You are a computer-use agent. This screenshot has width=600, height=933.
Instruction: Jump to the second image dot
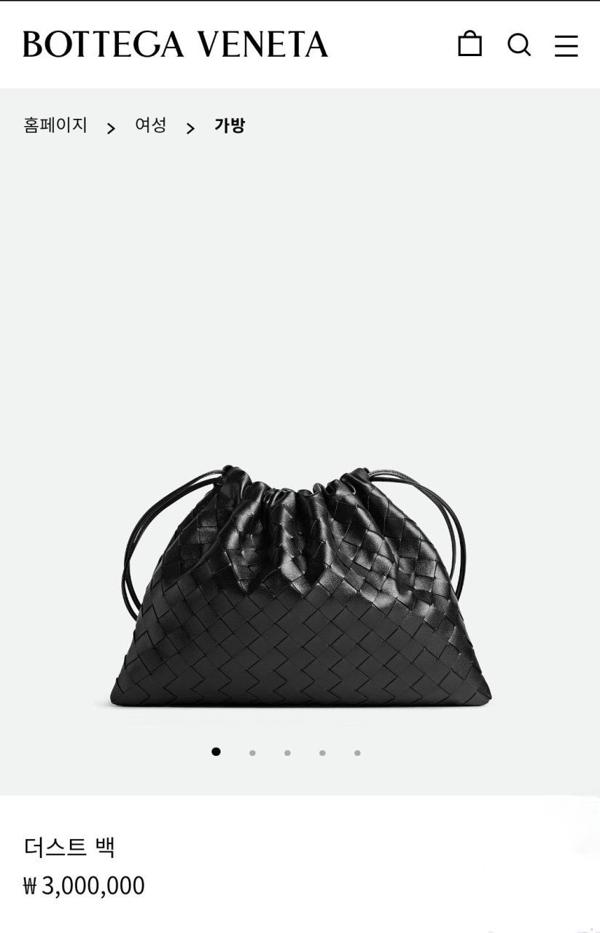pyautogui.click(x=252, y=752)
